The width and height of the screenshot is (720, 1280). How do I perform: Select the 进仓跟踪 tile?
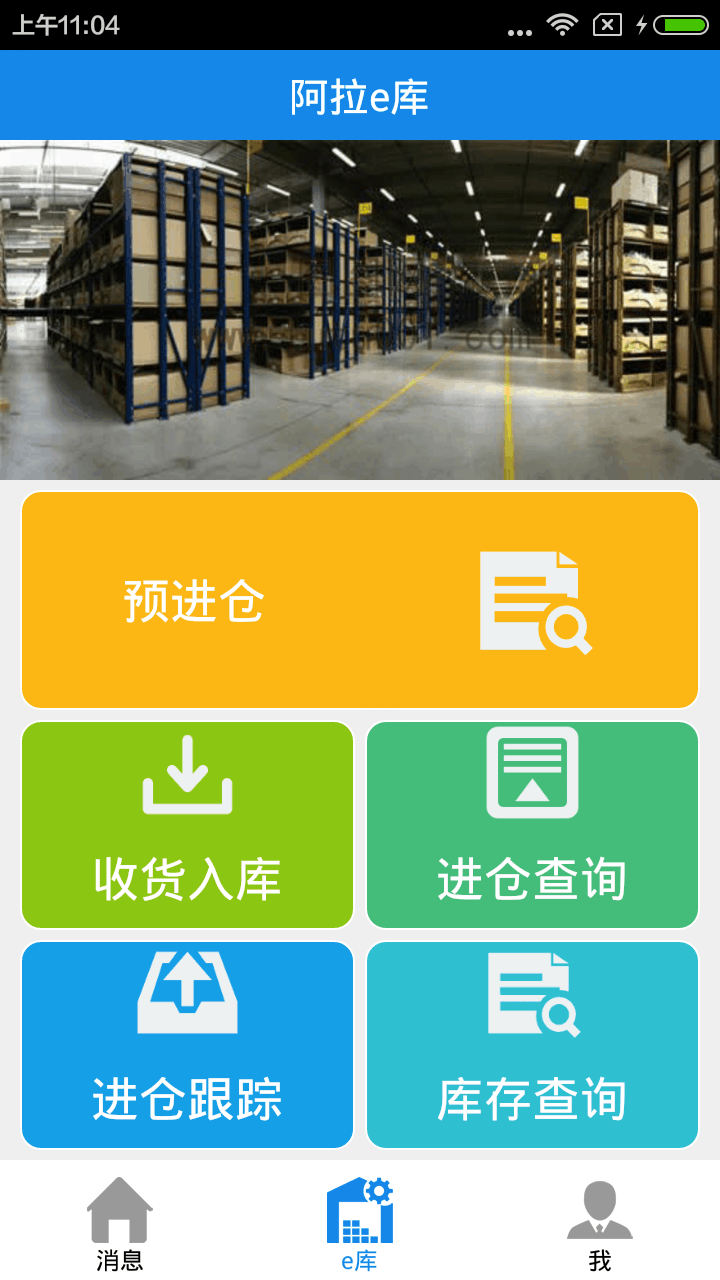pos(188,1045)
